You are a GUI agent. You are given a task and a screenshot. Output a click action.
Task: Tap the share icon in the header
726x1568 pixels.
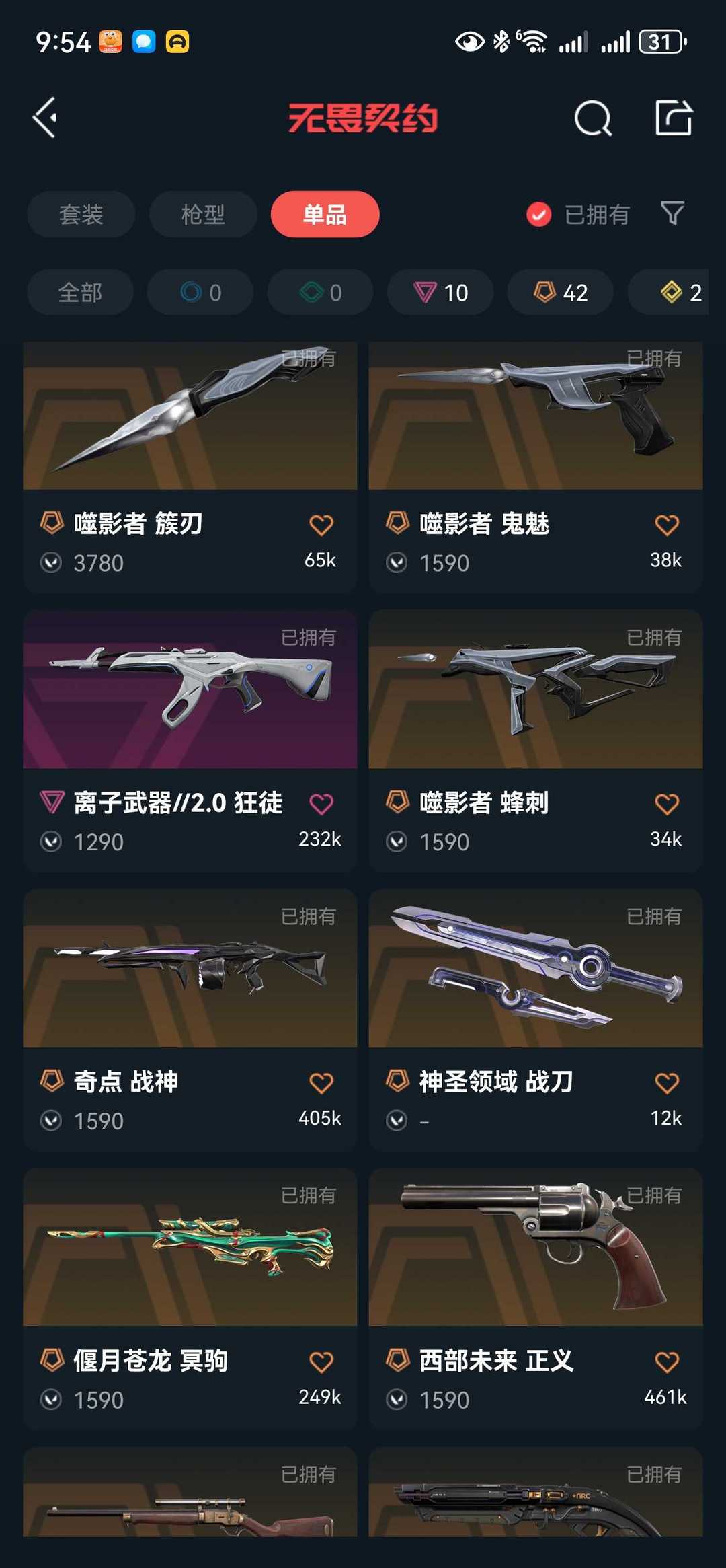[x=674, y=118]
